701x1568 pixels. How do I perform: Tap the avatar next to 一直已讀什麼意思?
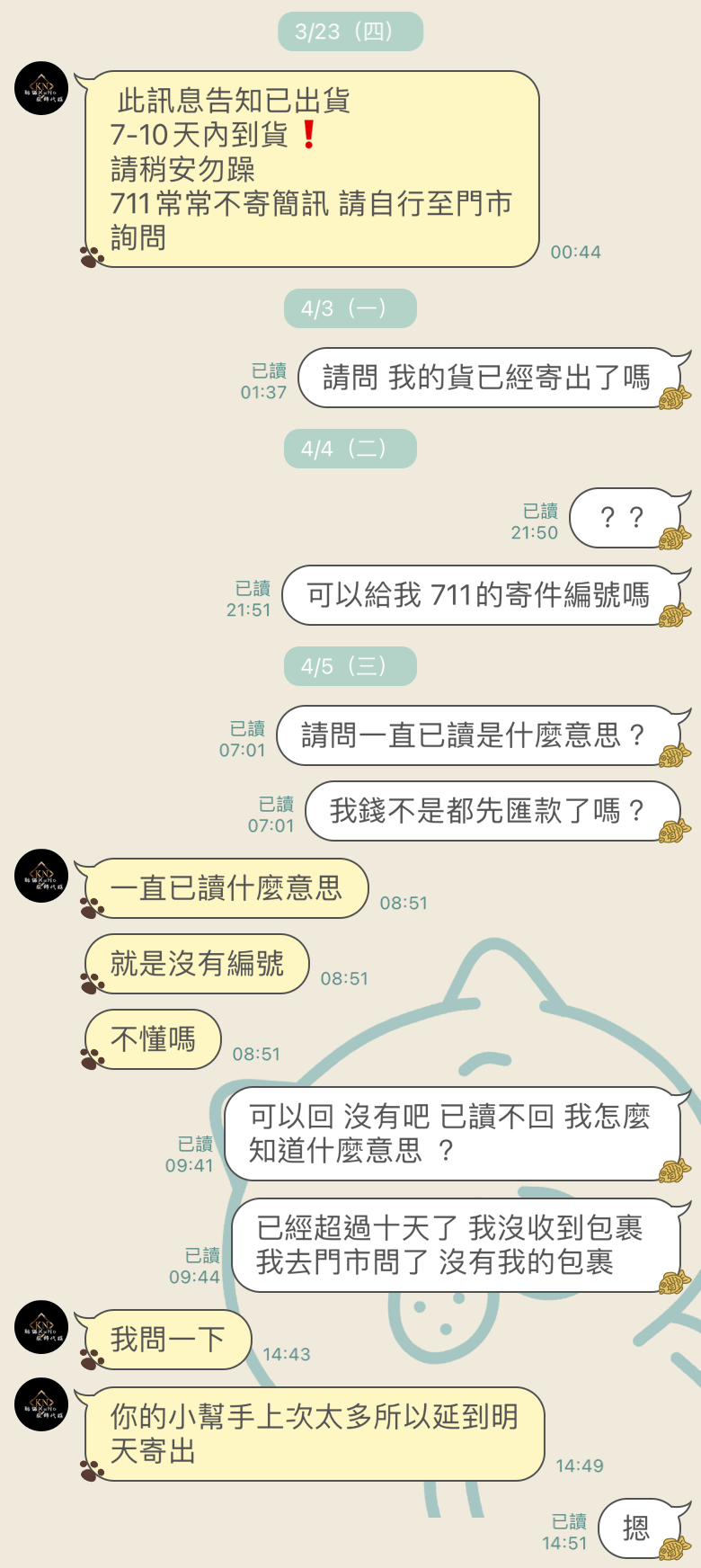tap(41, 876)
